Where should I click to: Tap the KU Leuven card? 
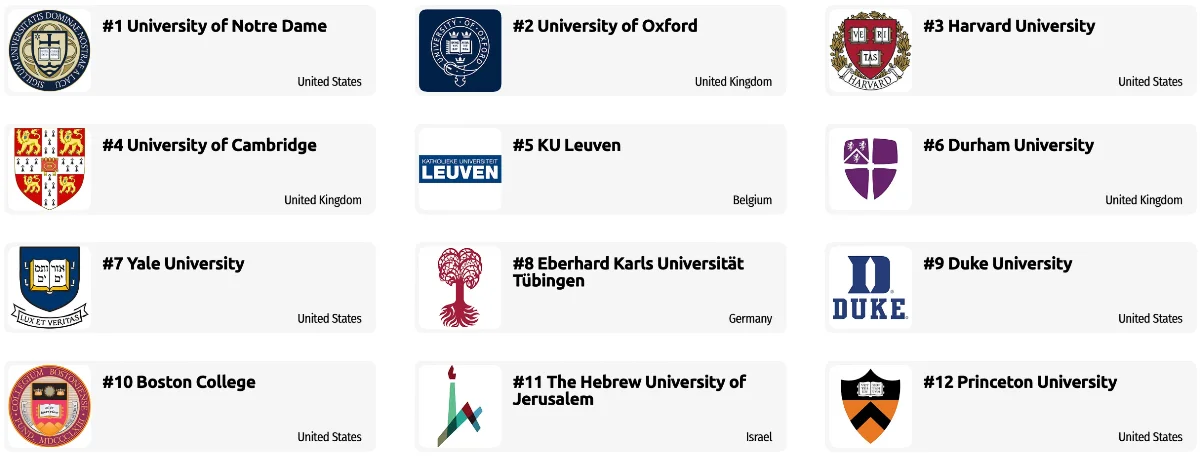[x=566, y=146]
